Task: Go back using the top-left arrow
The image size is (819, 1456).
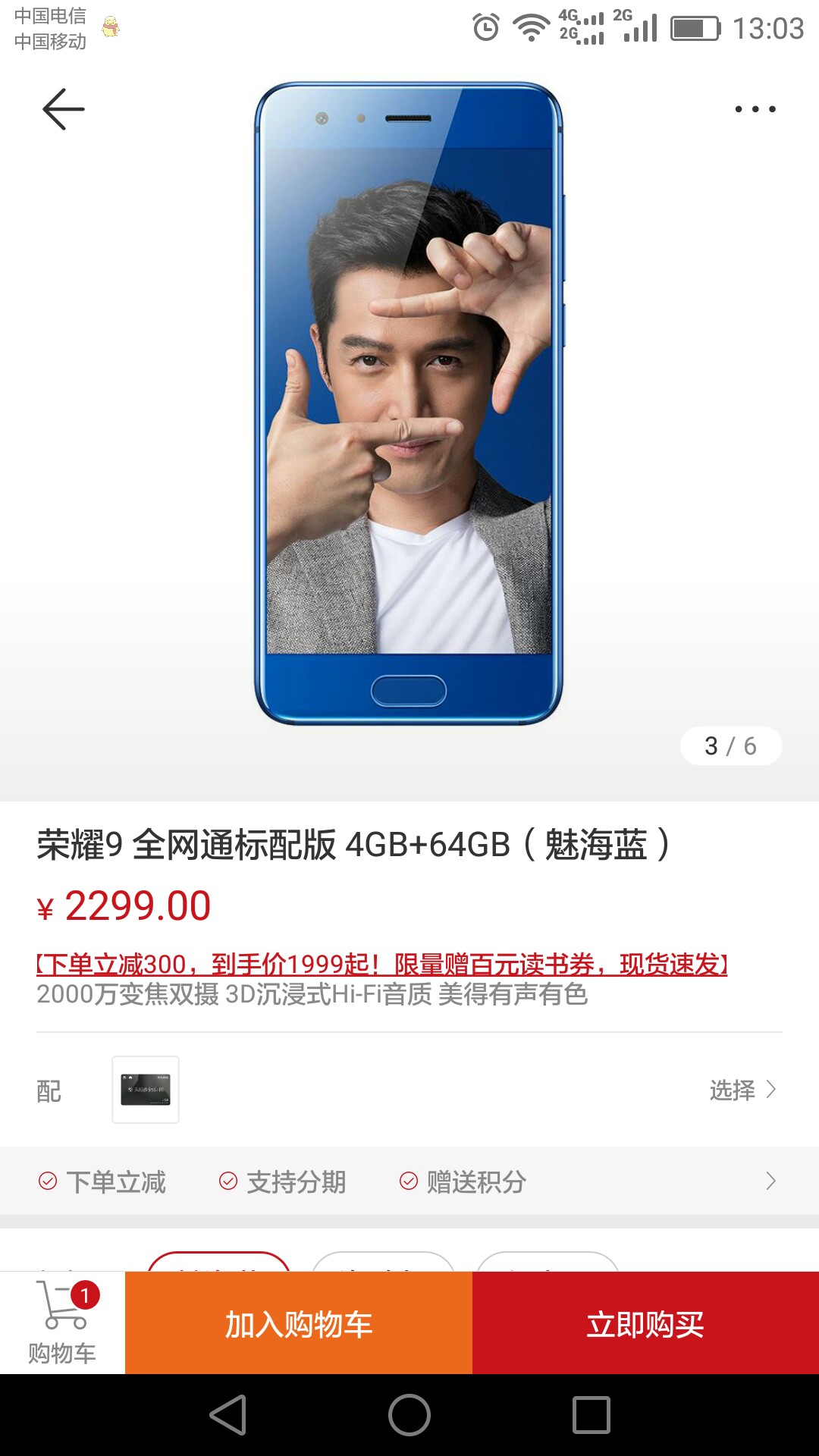Action: [x=64, y=109]
